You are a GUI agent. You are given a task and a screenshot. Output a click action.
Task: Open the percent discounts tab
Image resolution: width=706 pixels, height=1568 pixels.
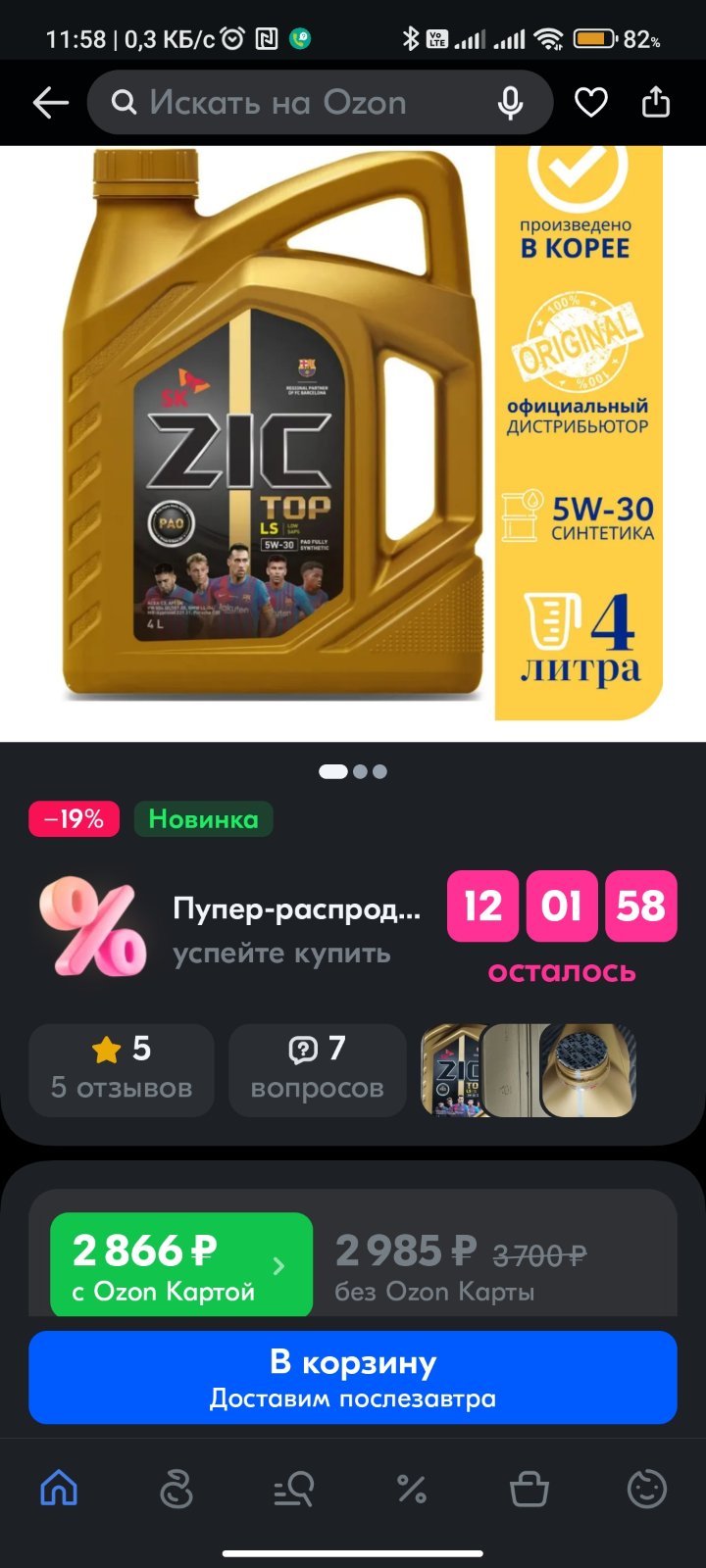pos(412,1490)
